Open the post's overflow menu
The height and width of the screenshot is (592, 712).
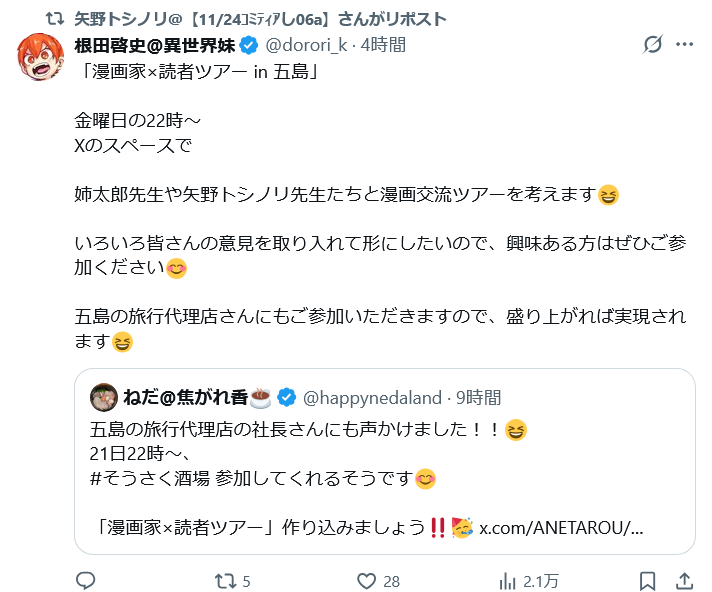[684, 45]
